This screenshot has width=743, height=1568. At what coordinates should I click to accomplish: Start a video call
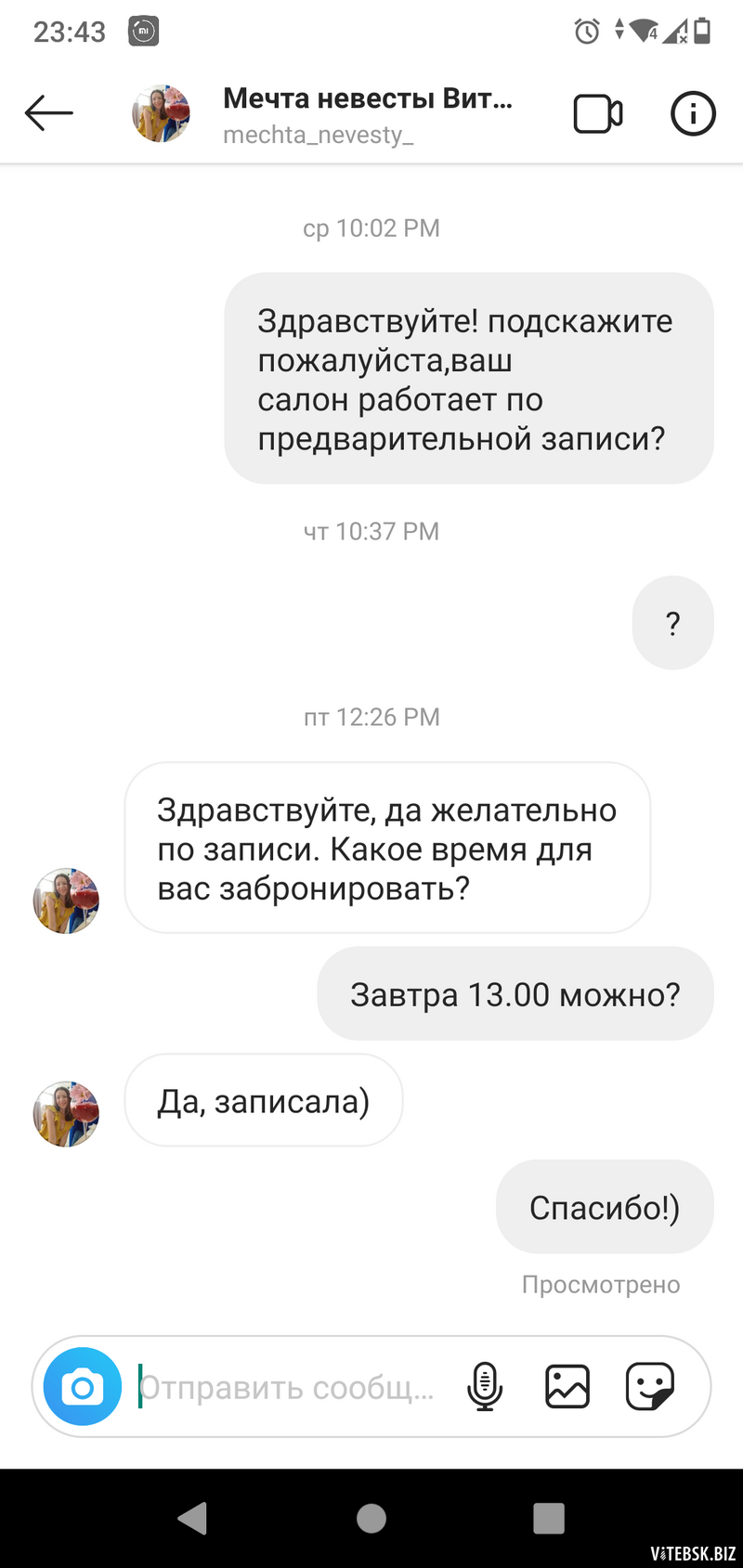[x=597, y=114]
